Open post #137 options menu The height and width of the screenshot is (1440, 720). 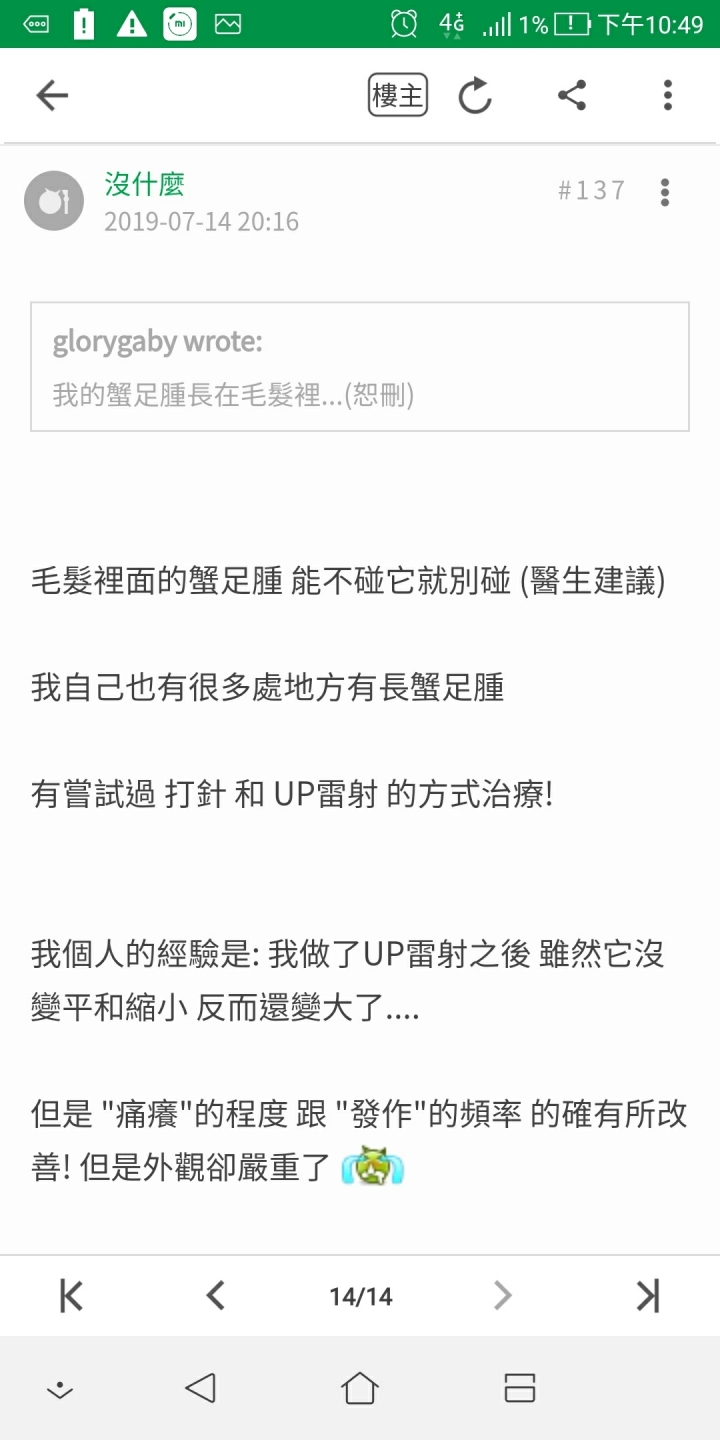[665, 192]
